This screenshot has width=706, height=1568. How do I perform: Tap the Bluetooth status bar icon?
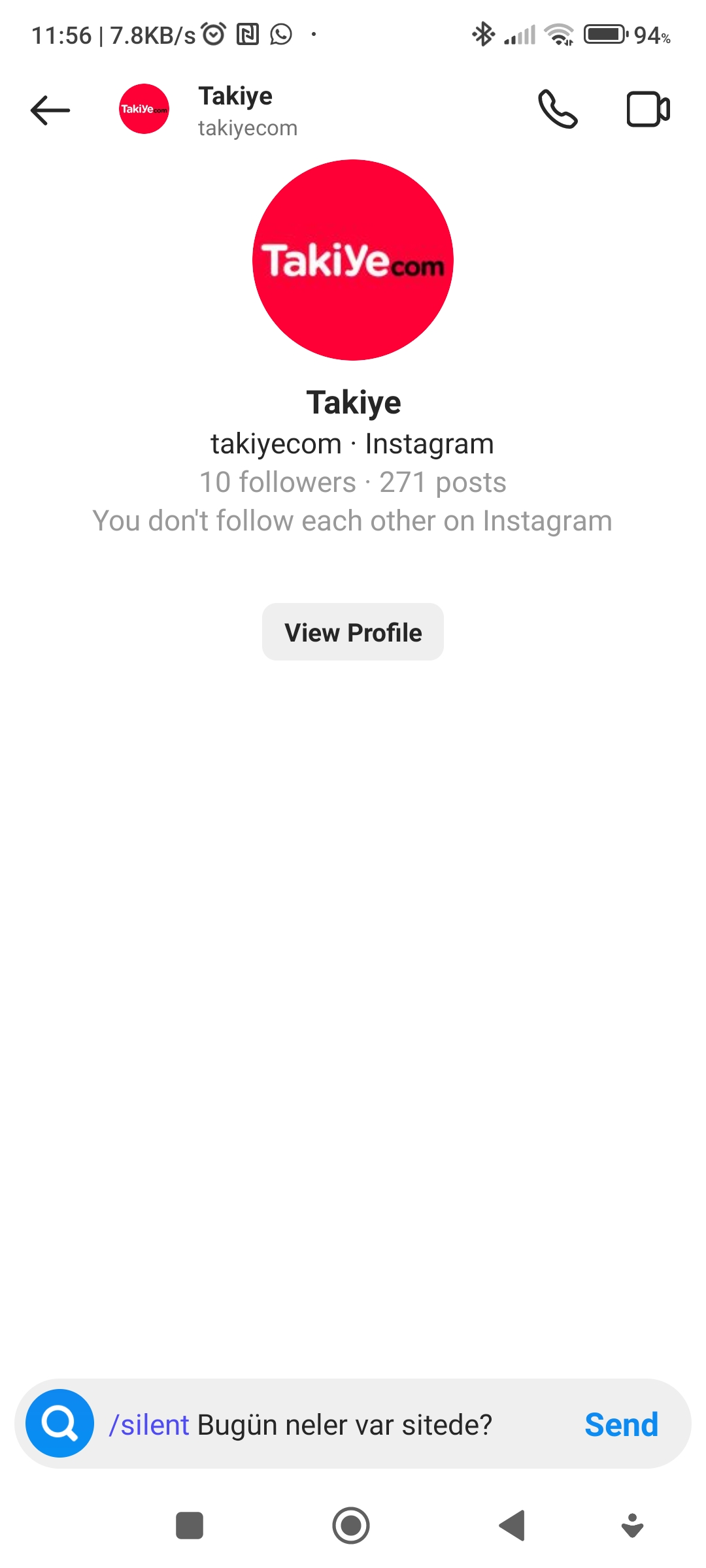pyautogui.click(x=484, y=34)
